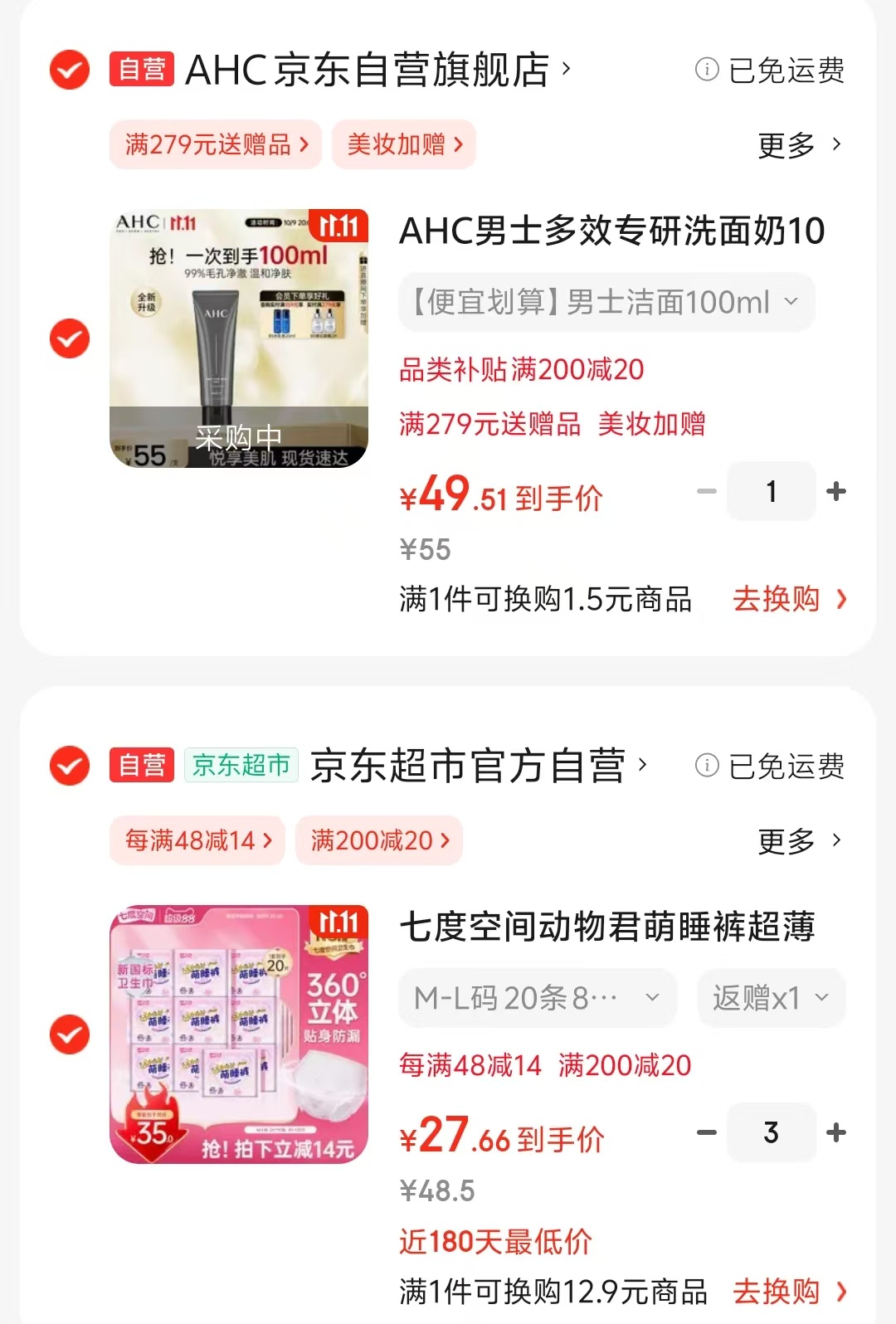This screenshot has height=1324, width=896.
Task: Deselect the 七度空间萌睡裤 item checkbox
Action: tap(70, 1034)
